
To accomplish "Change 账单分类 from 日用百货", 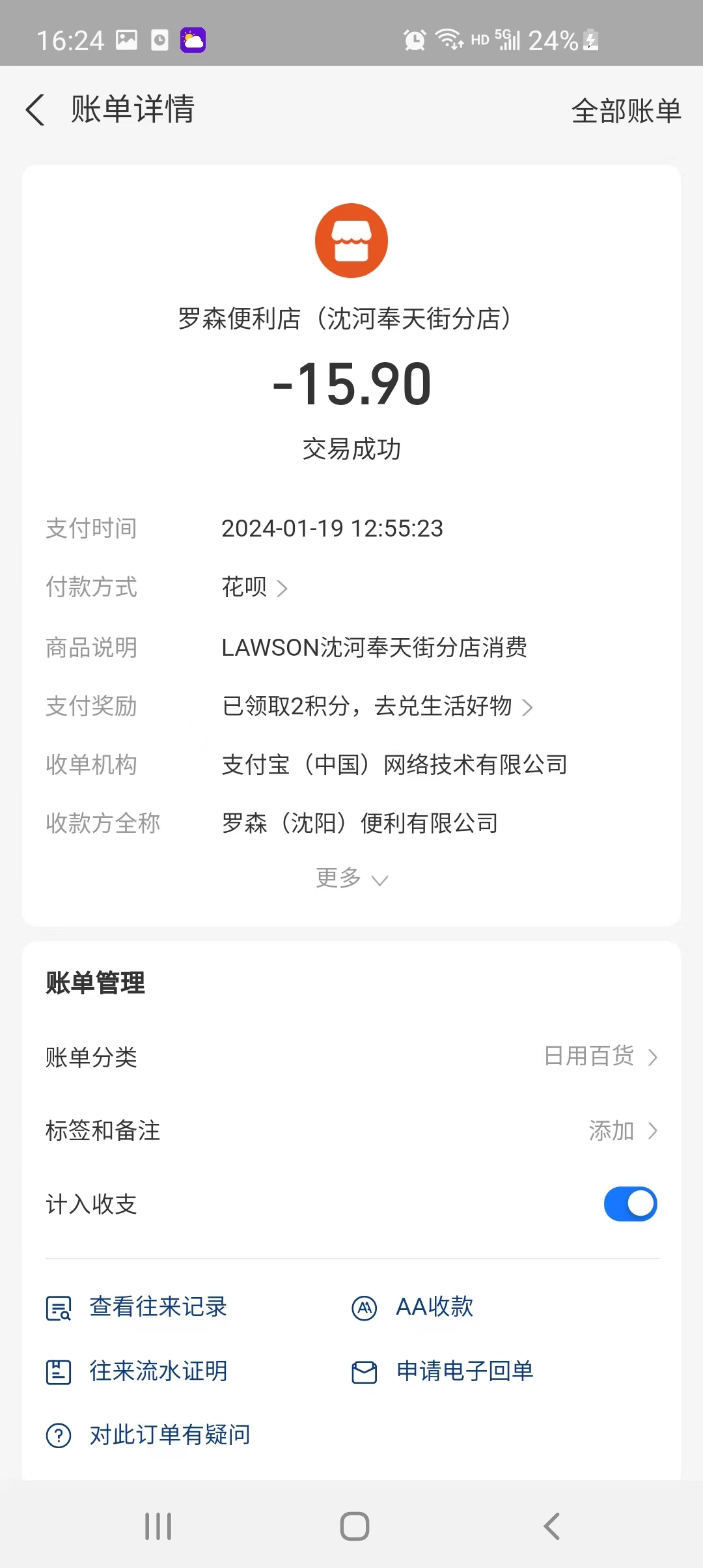I will coord(600,1056).
